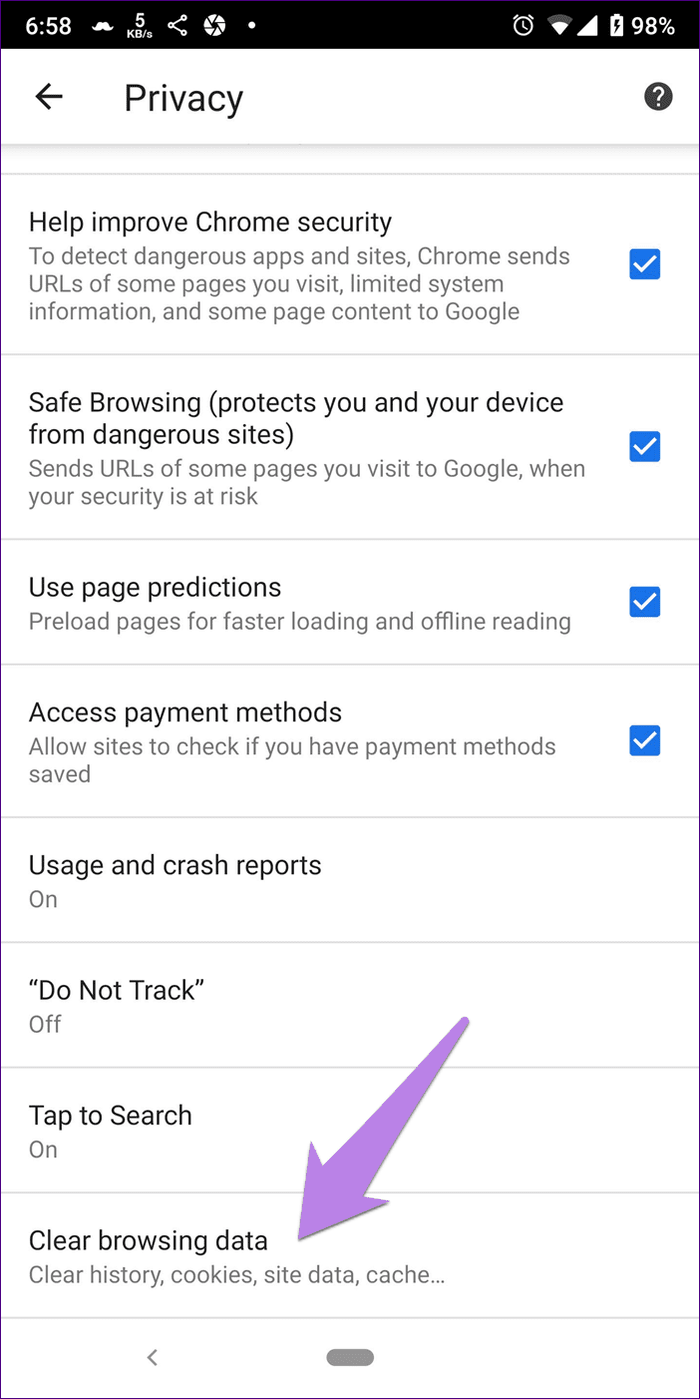Image resolution: width=700 pixels, height=1399 pixels.
Task: Open the "Do Not Track" setting
Action: (350, 1005)
